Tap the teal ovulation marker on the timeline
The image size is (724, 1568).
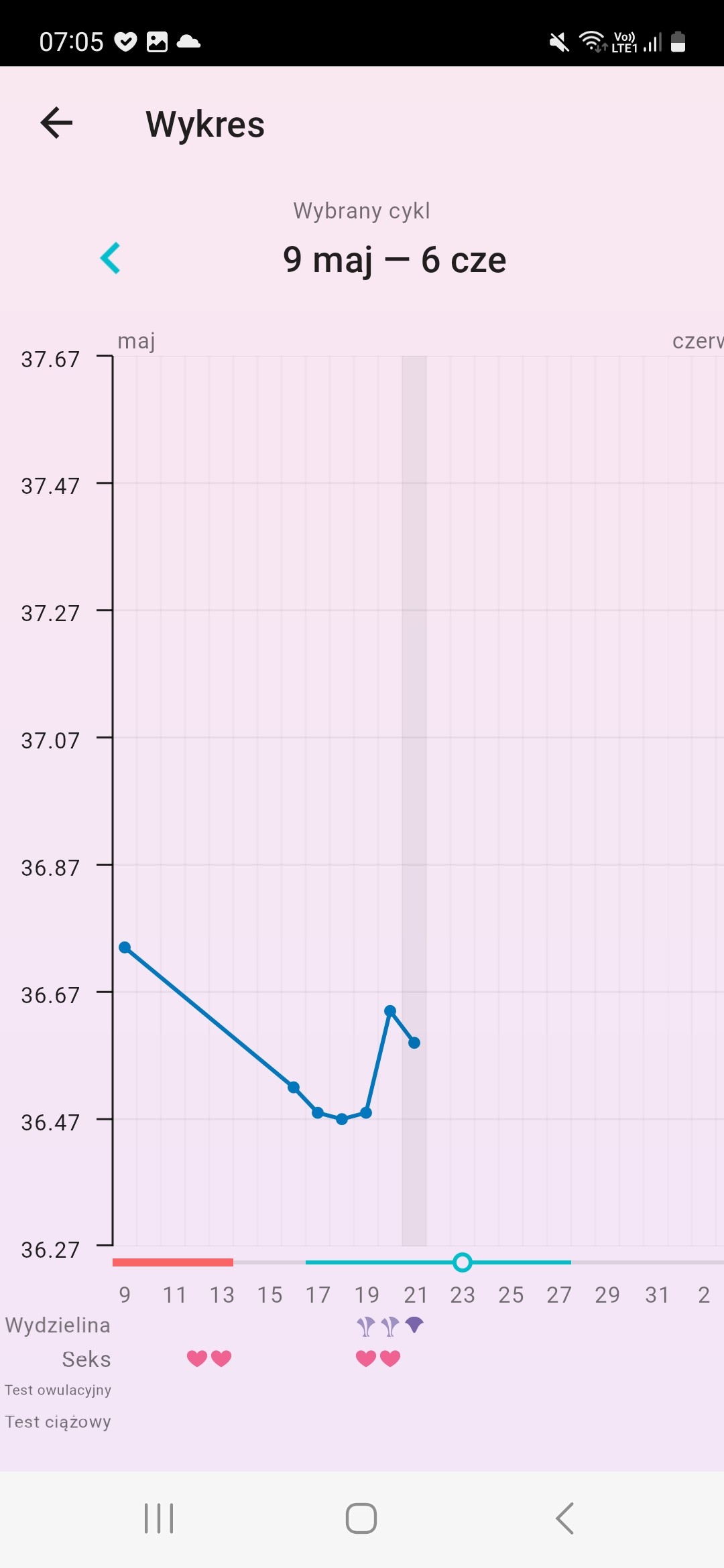click(x=462, y=1262)
